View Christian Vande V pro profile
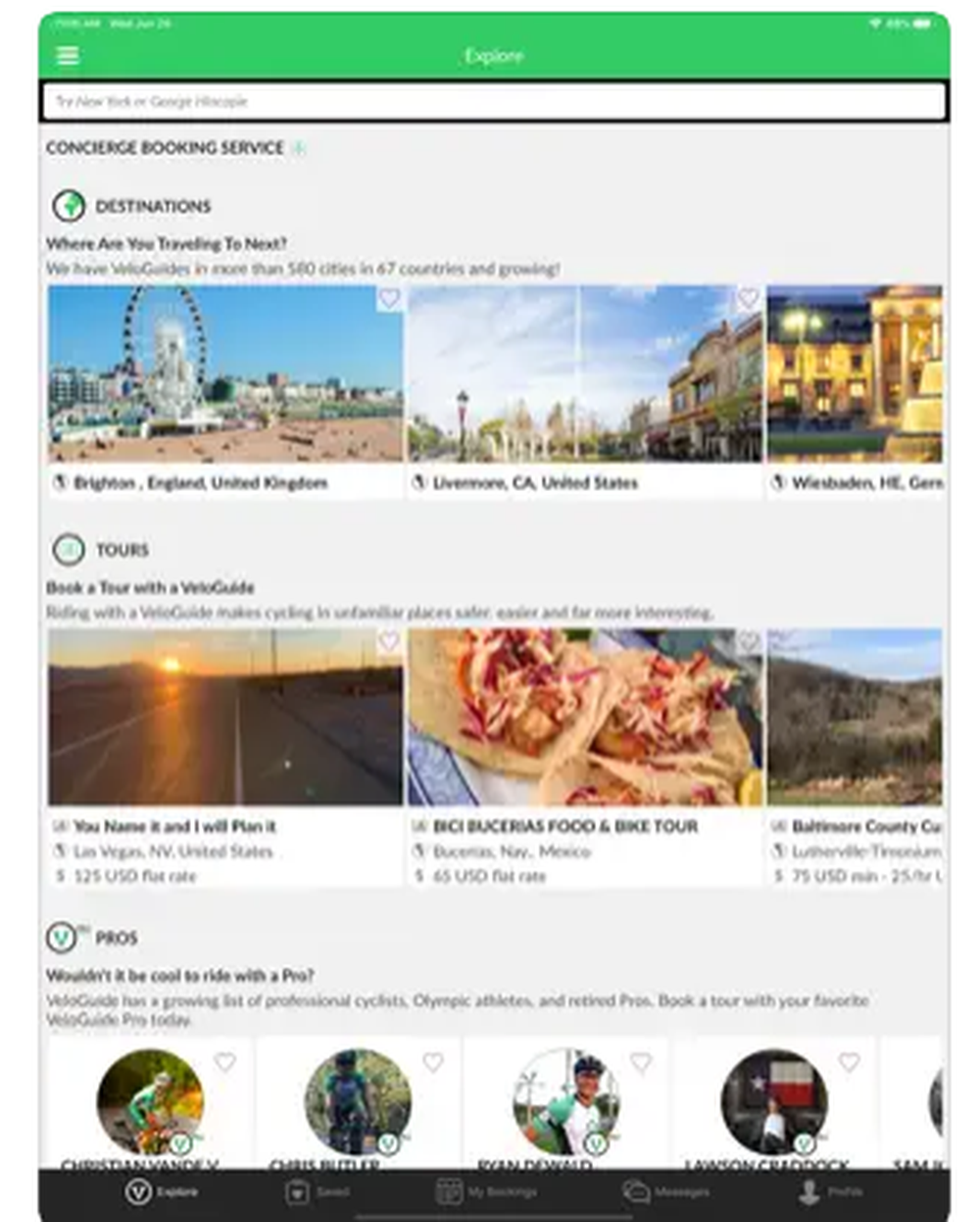Screen dimensions: 980x1222 [150, 1102]
